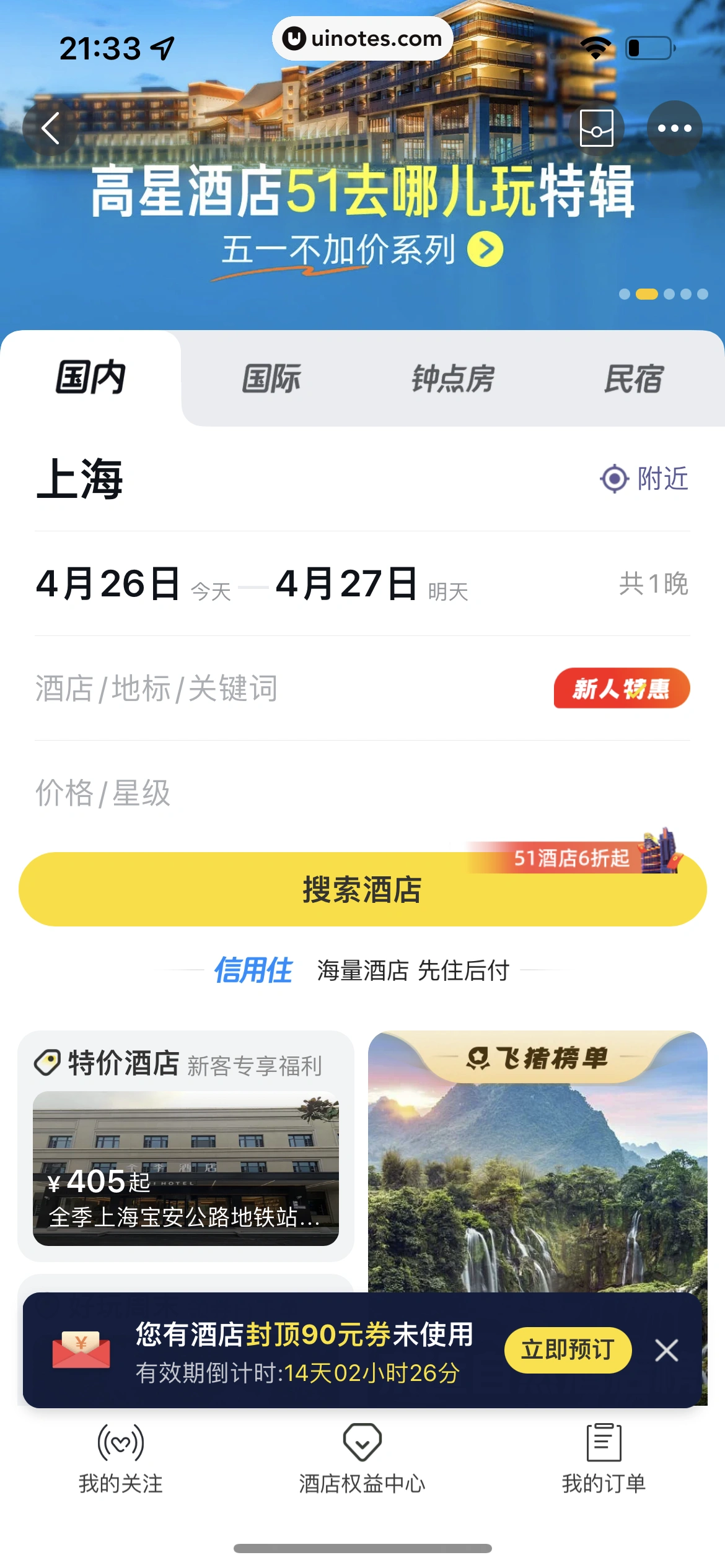Change the destination city 上海
Viewport: 725px width, 1568px height.
81,479
